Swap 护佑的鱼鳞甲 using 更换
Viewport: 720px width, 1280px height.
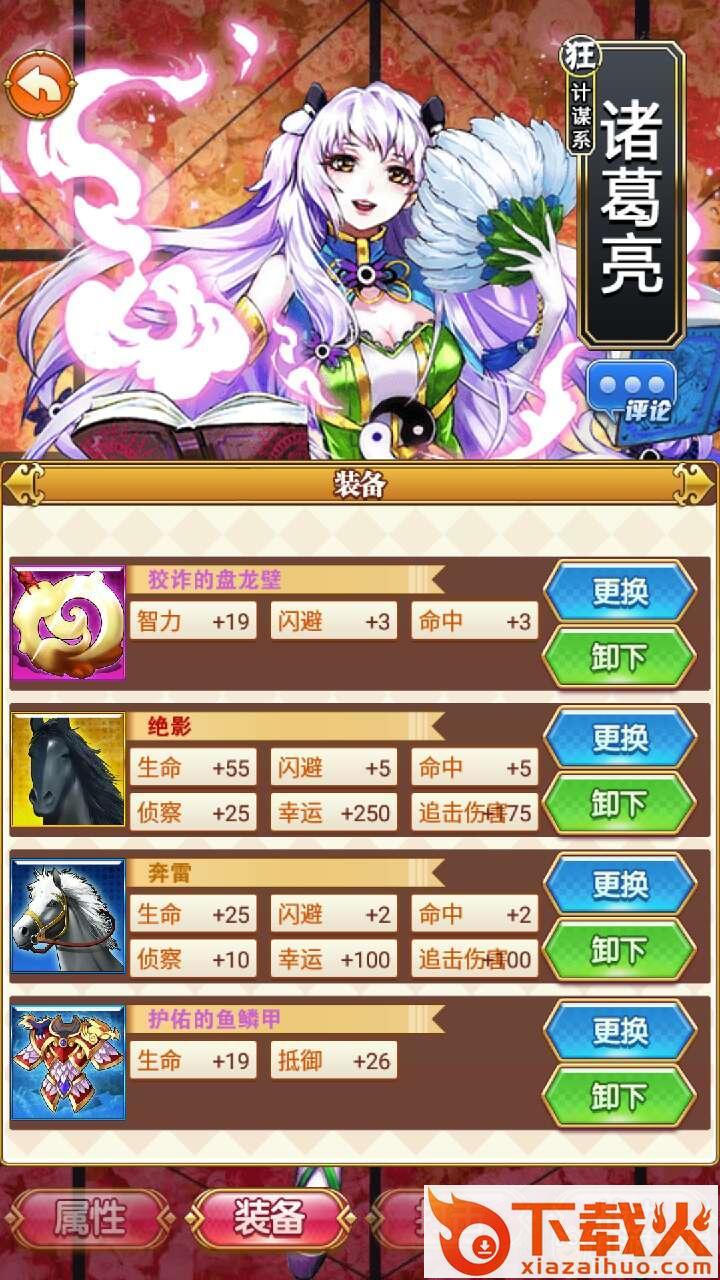[x=619, y=1030]
